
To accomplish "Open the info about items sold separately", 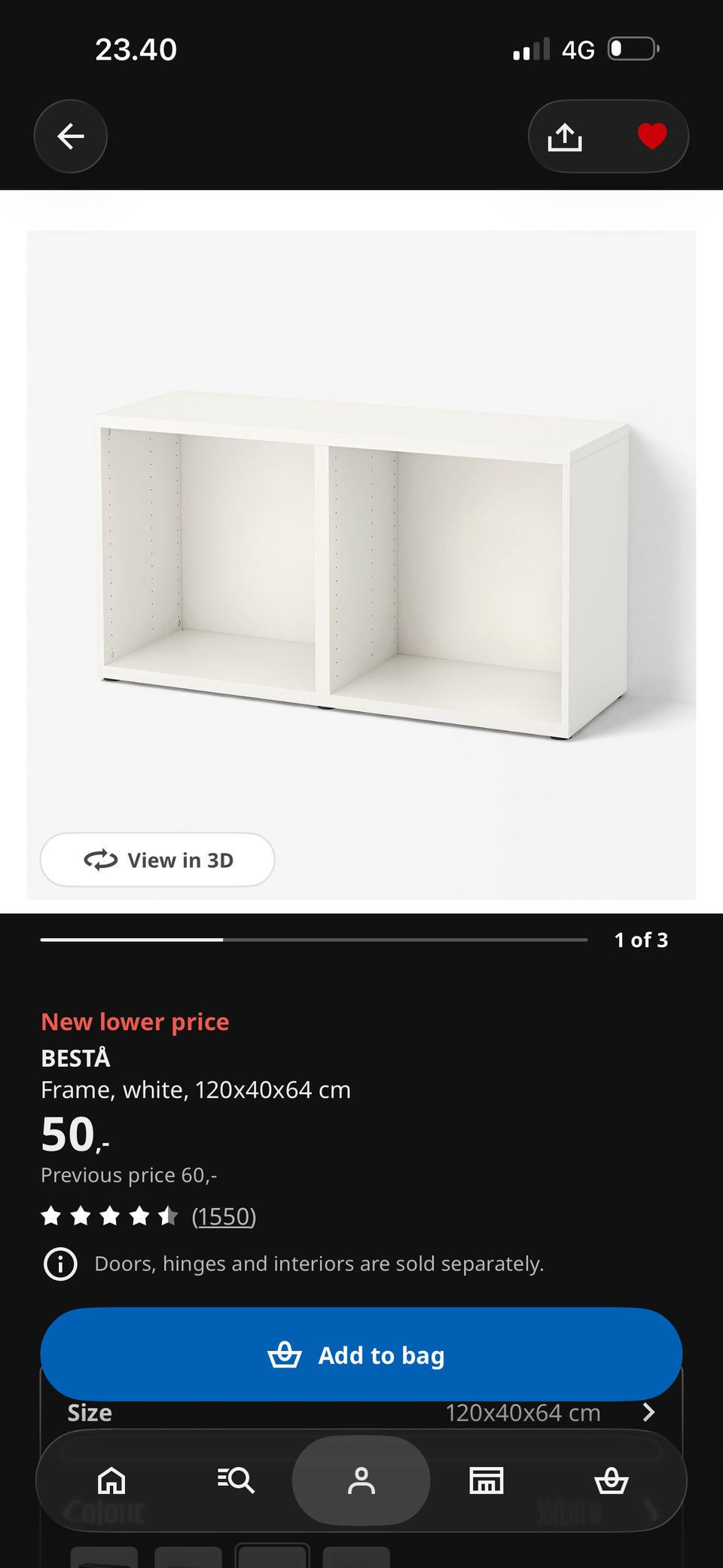I will [x=60, y=1264].
